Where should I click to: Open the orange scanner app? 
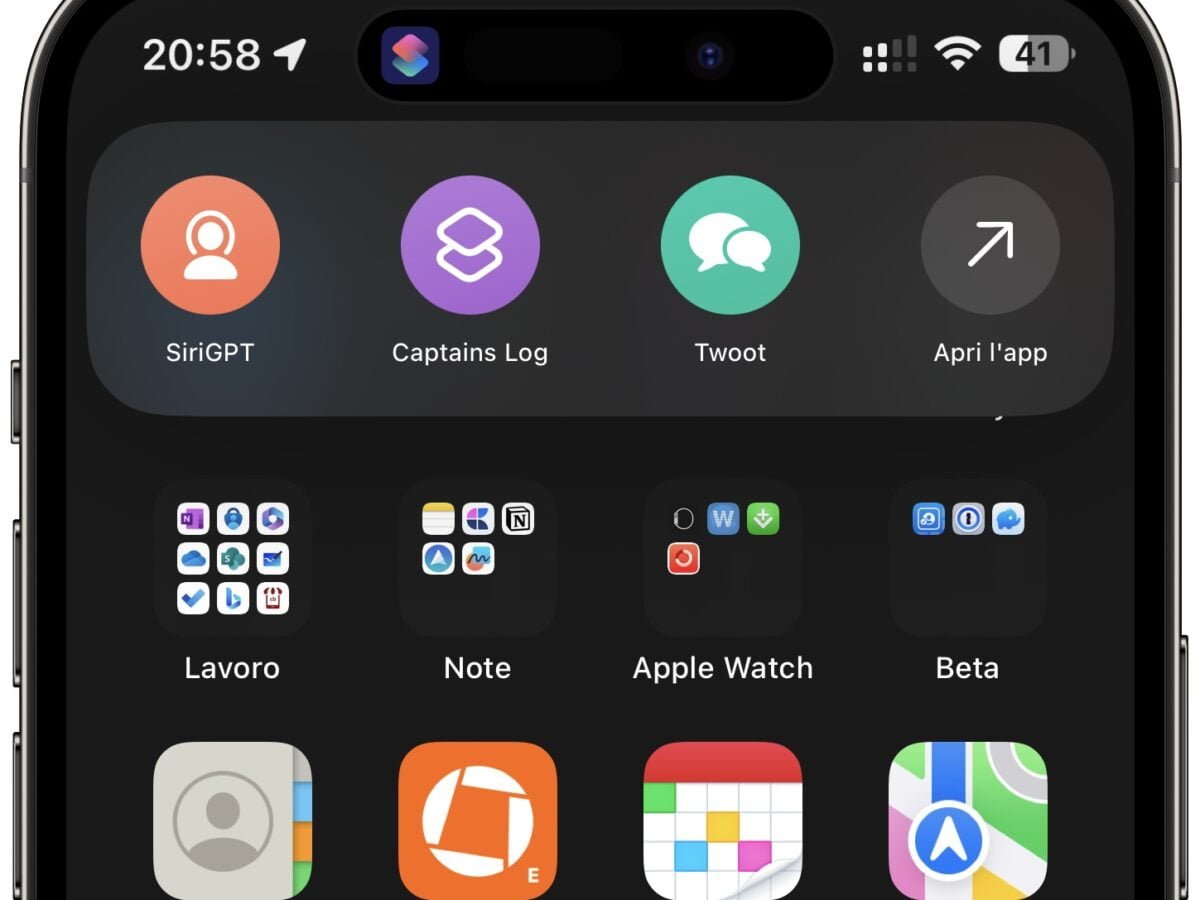(x=477, y=820)
